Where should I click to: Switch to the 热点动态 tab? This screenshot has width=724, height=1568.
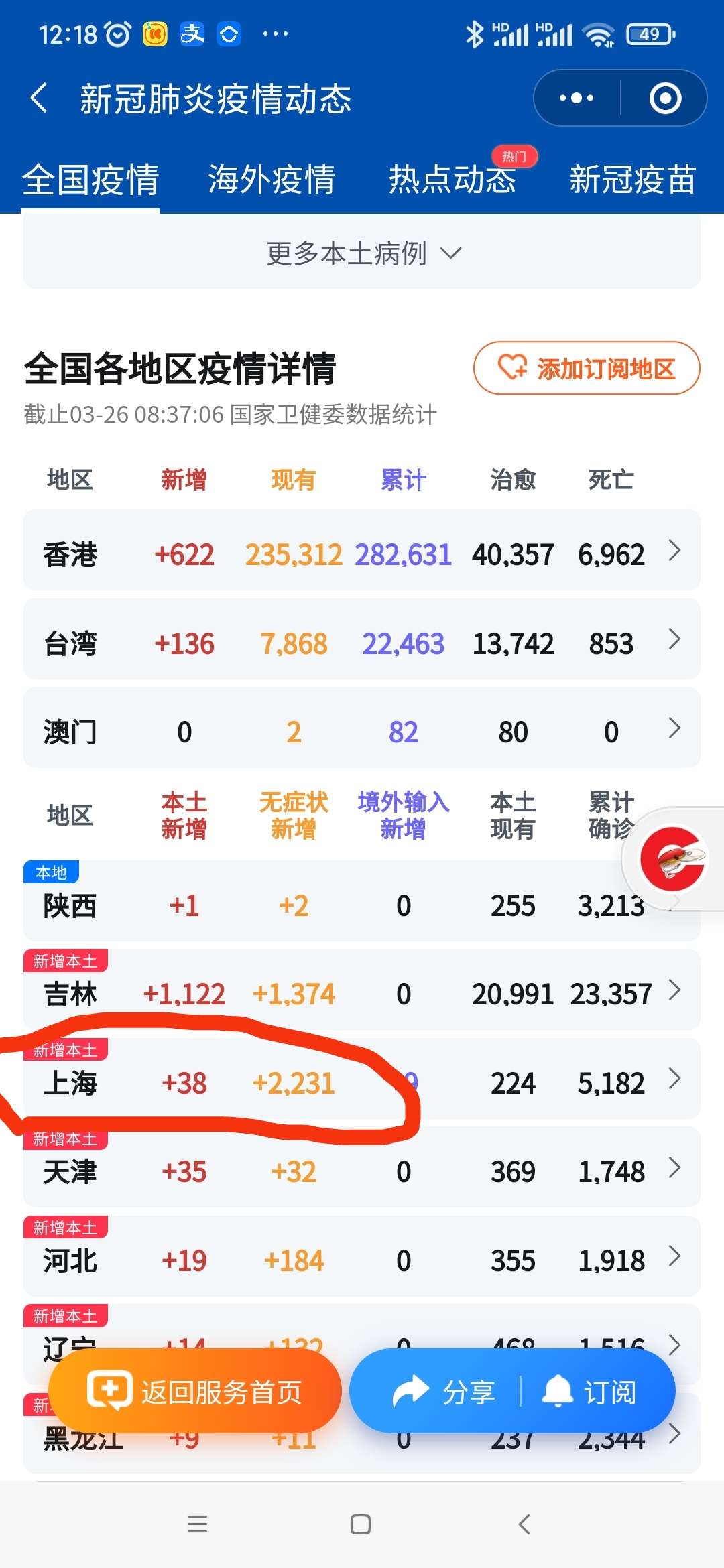(x=452, y=180)
